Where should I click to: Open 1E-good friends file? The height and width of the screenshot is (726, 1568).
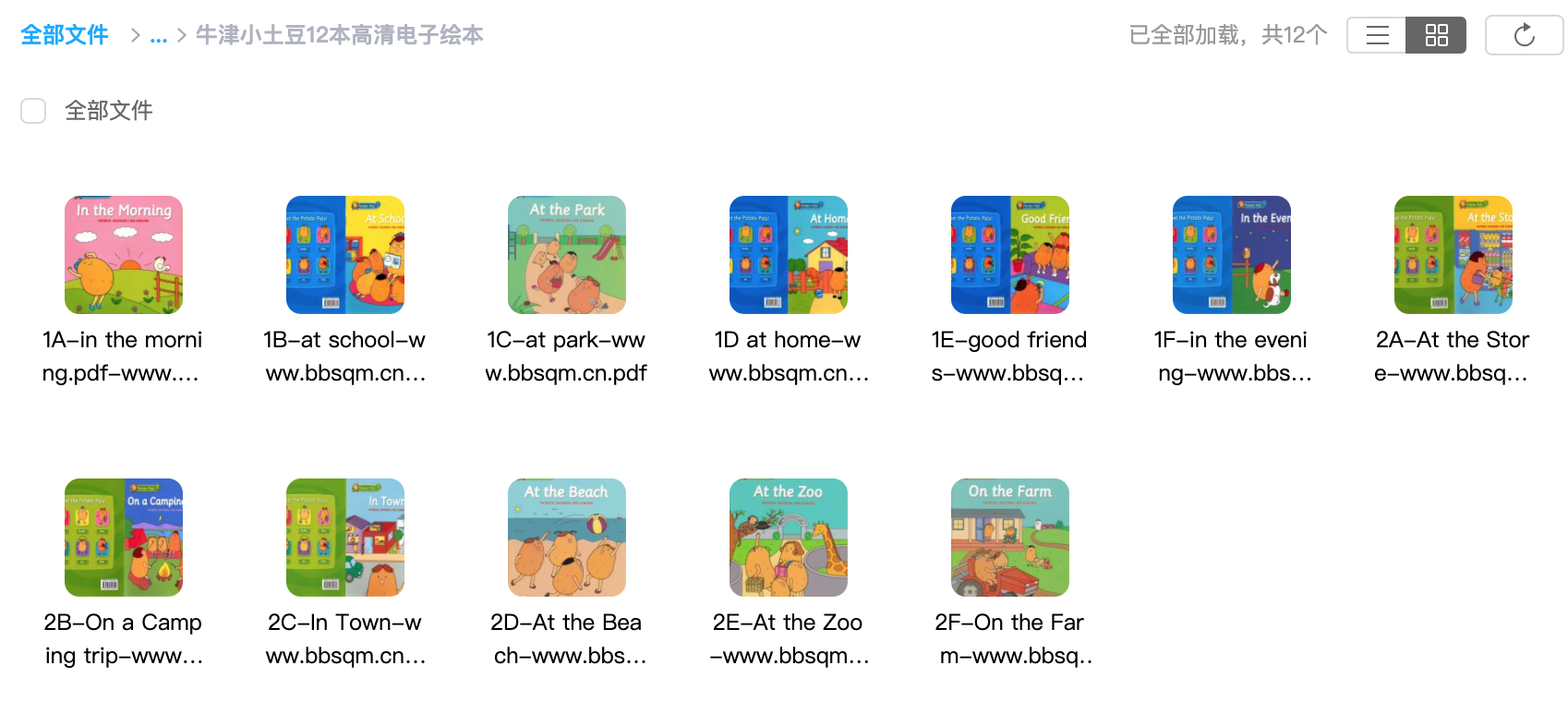[x=1010, y=255]
